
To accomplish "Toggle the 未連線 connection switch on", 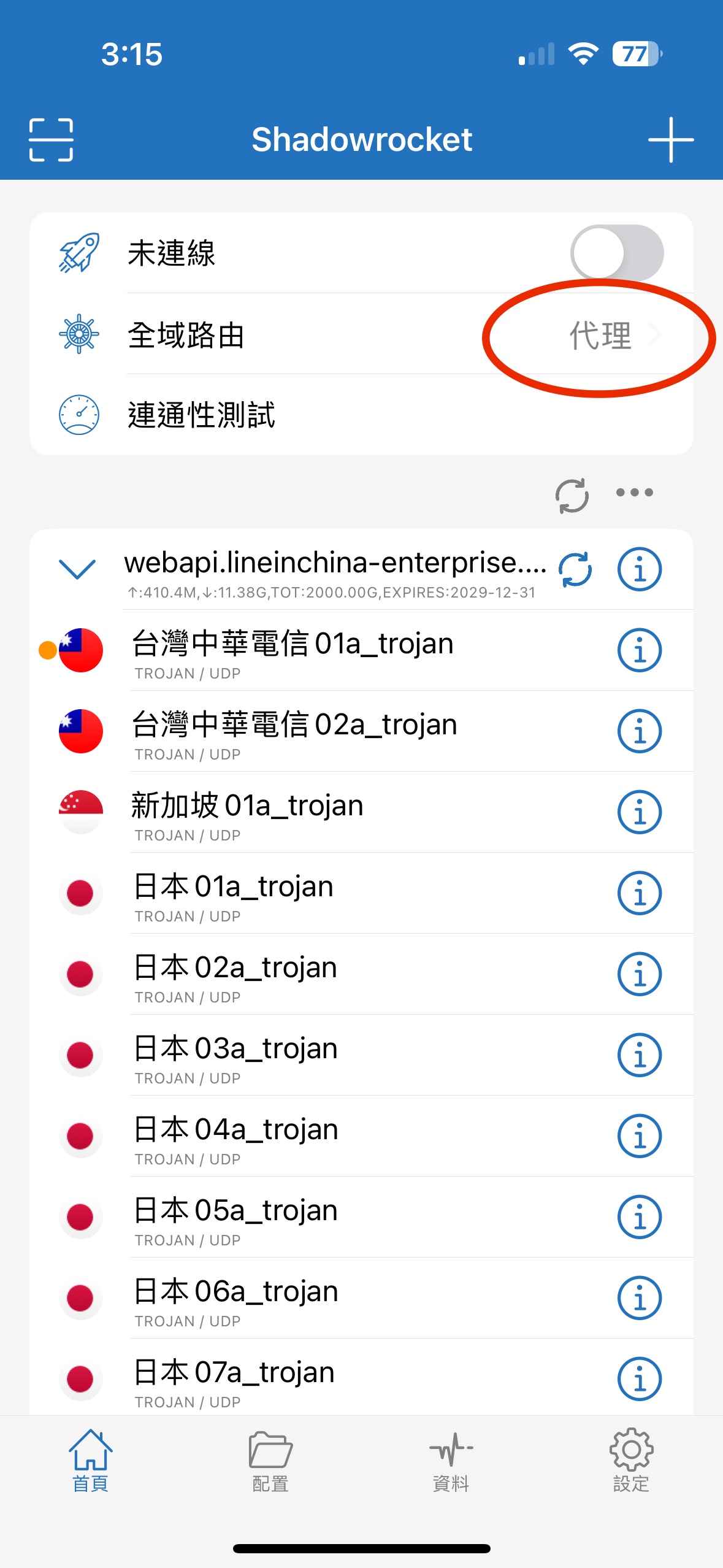I will click(617, 253).
